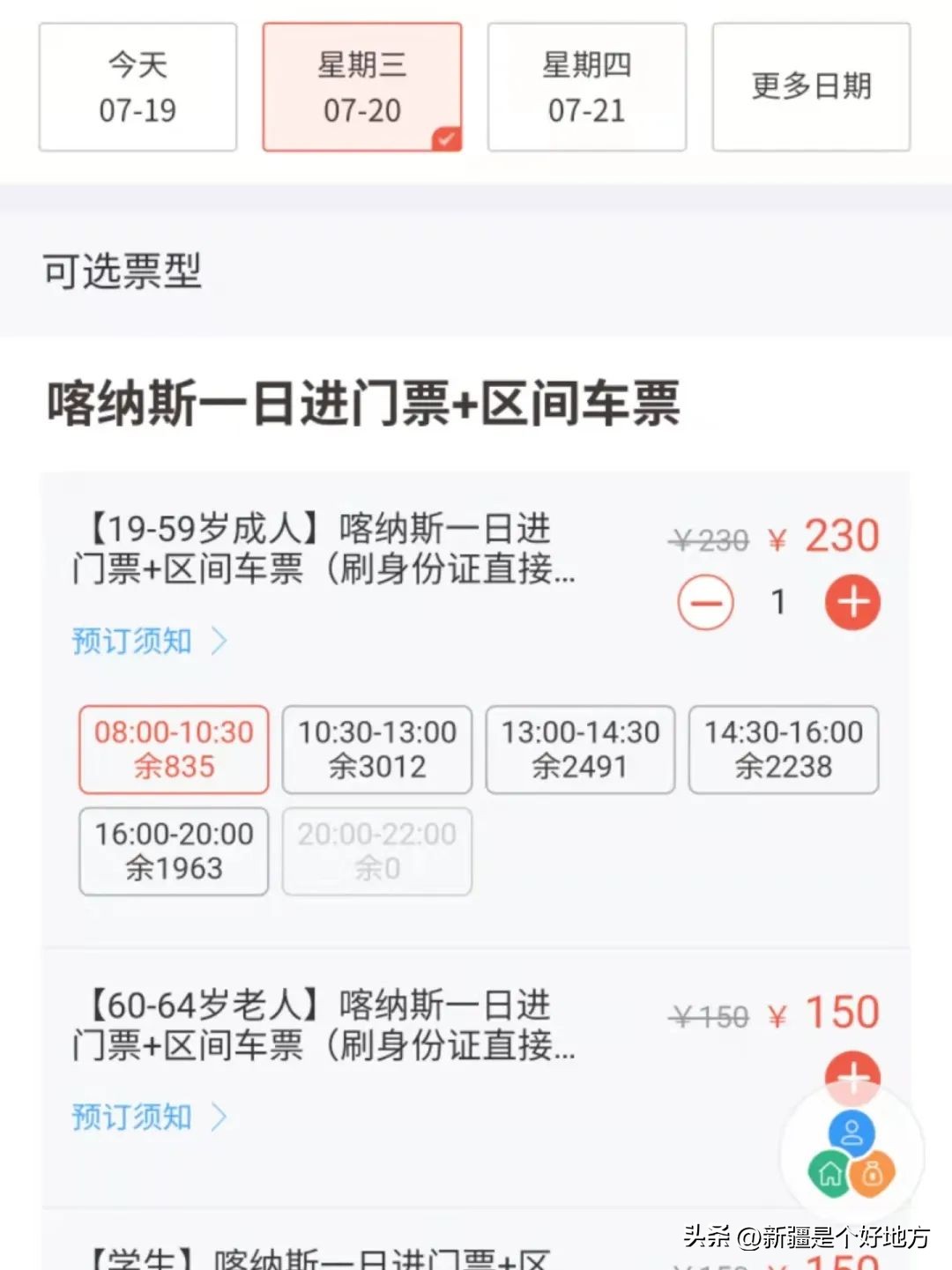Pick the 10:30-13:00 time slot
Screen dimensions: 952x1270
[377, 749]
